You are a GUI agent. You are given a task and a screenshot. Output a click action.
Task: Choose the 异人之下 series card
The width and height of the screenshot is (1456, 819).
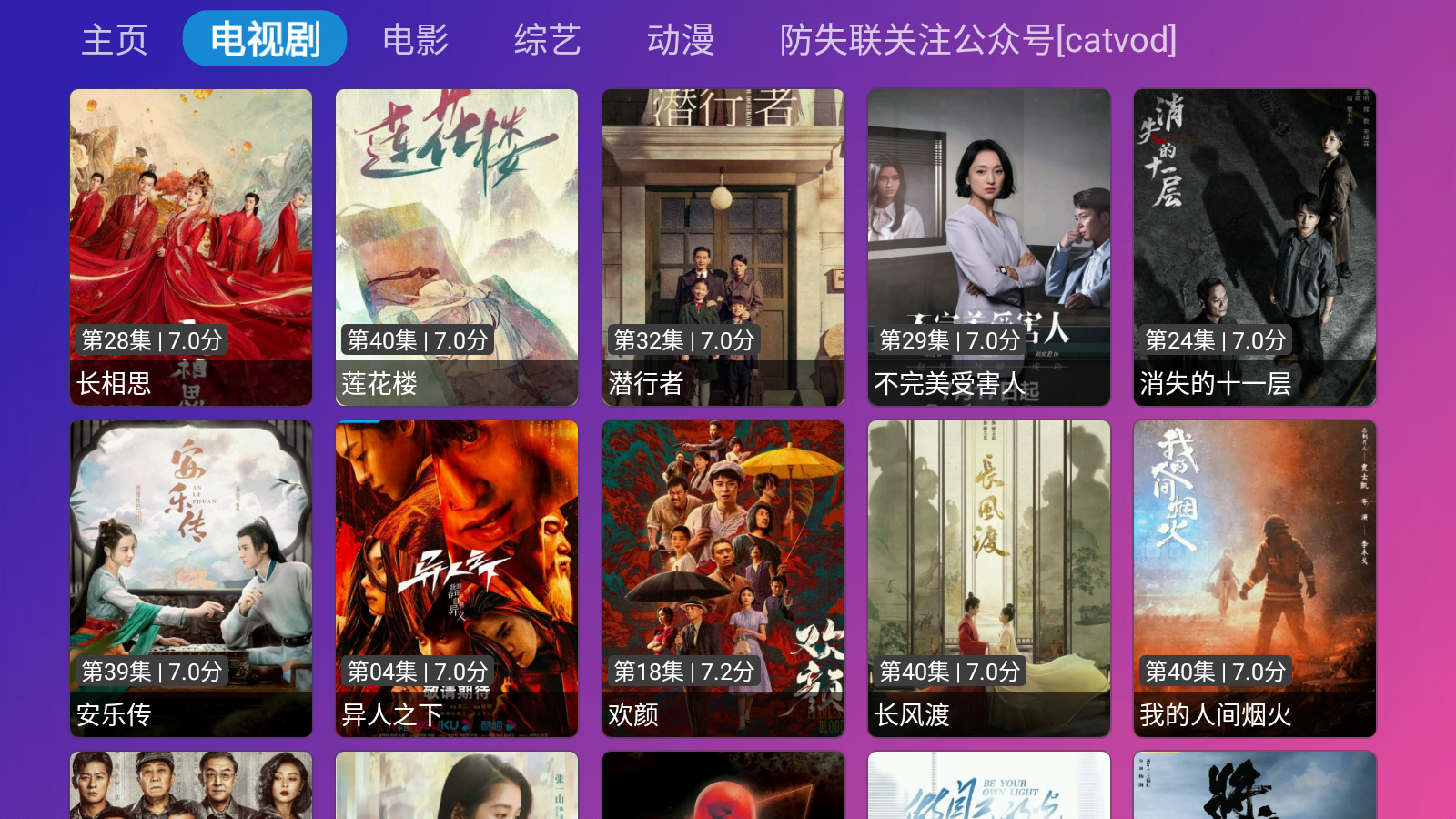(457, 578)
